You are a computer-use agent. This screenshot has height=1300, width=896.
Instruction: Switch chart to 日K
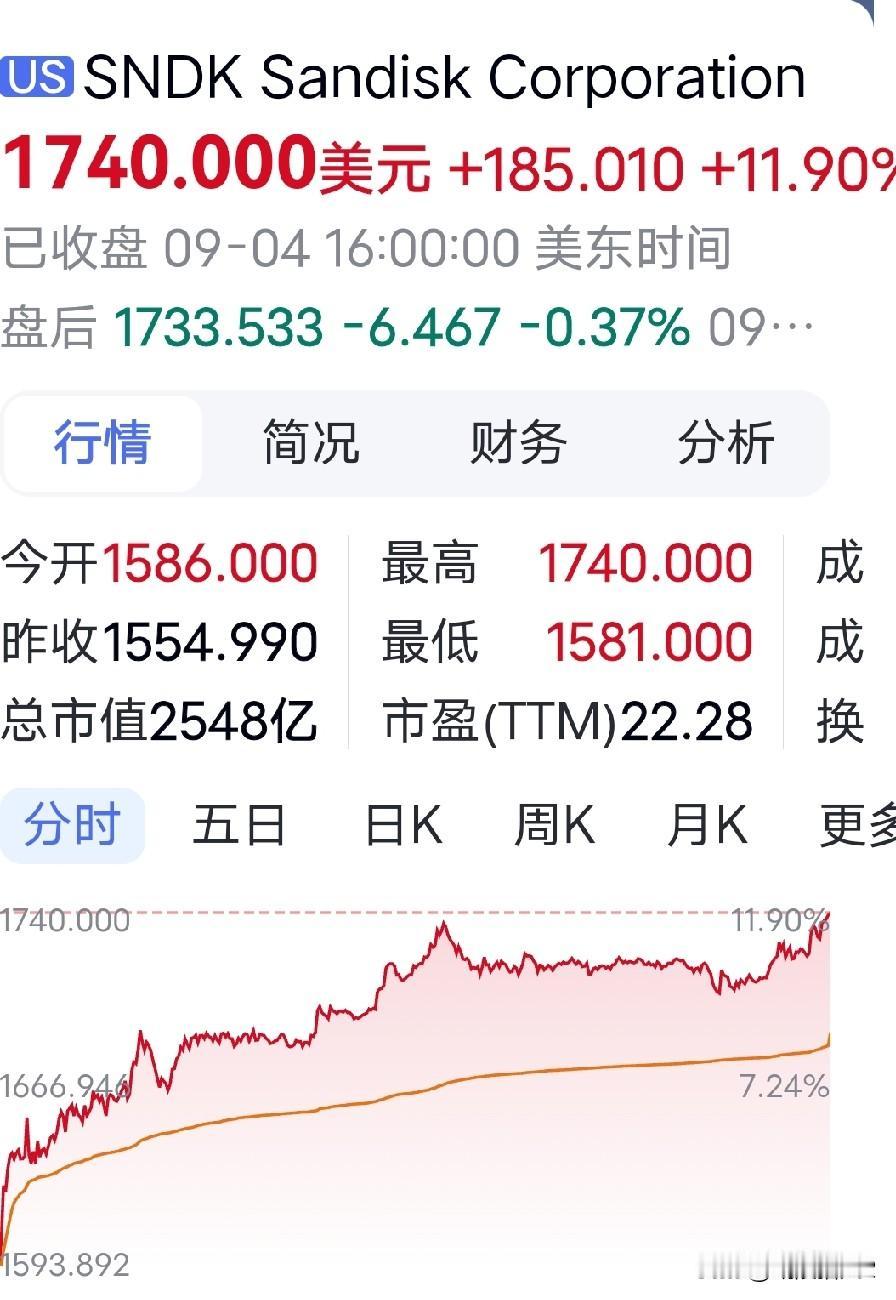click(x=403, y=826)
